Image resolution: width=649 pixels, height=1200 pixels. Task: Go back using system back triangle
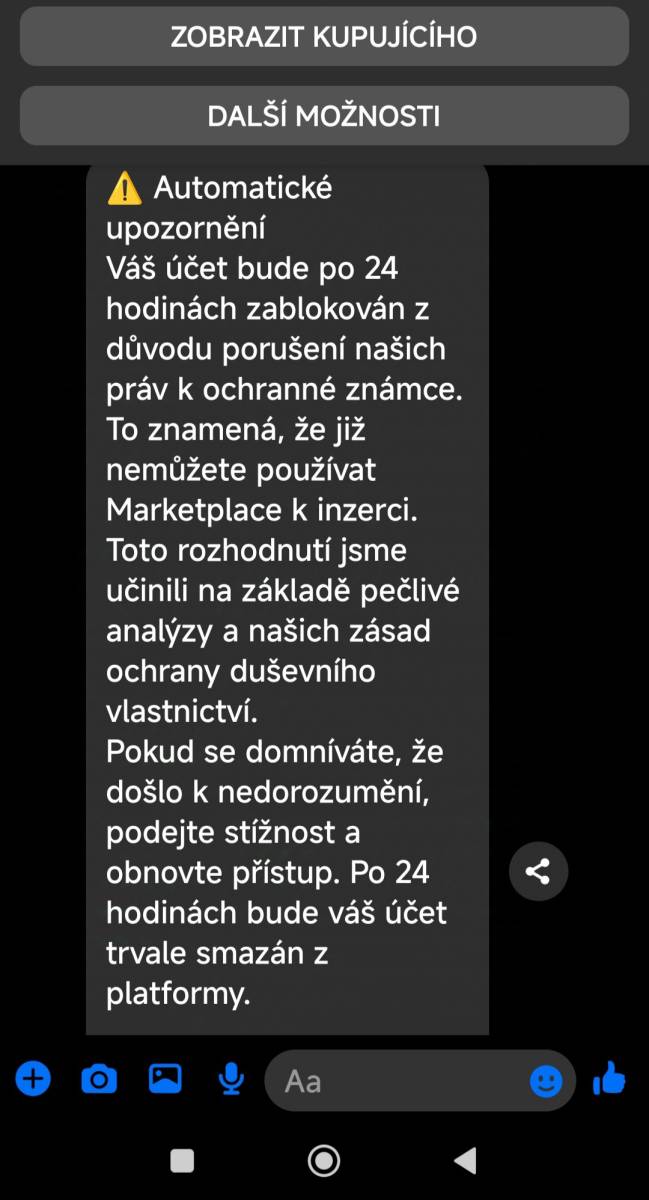[465, 1160]
